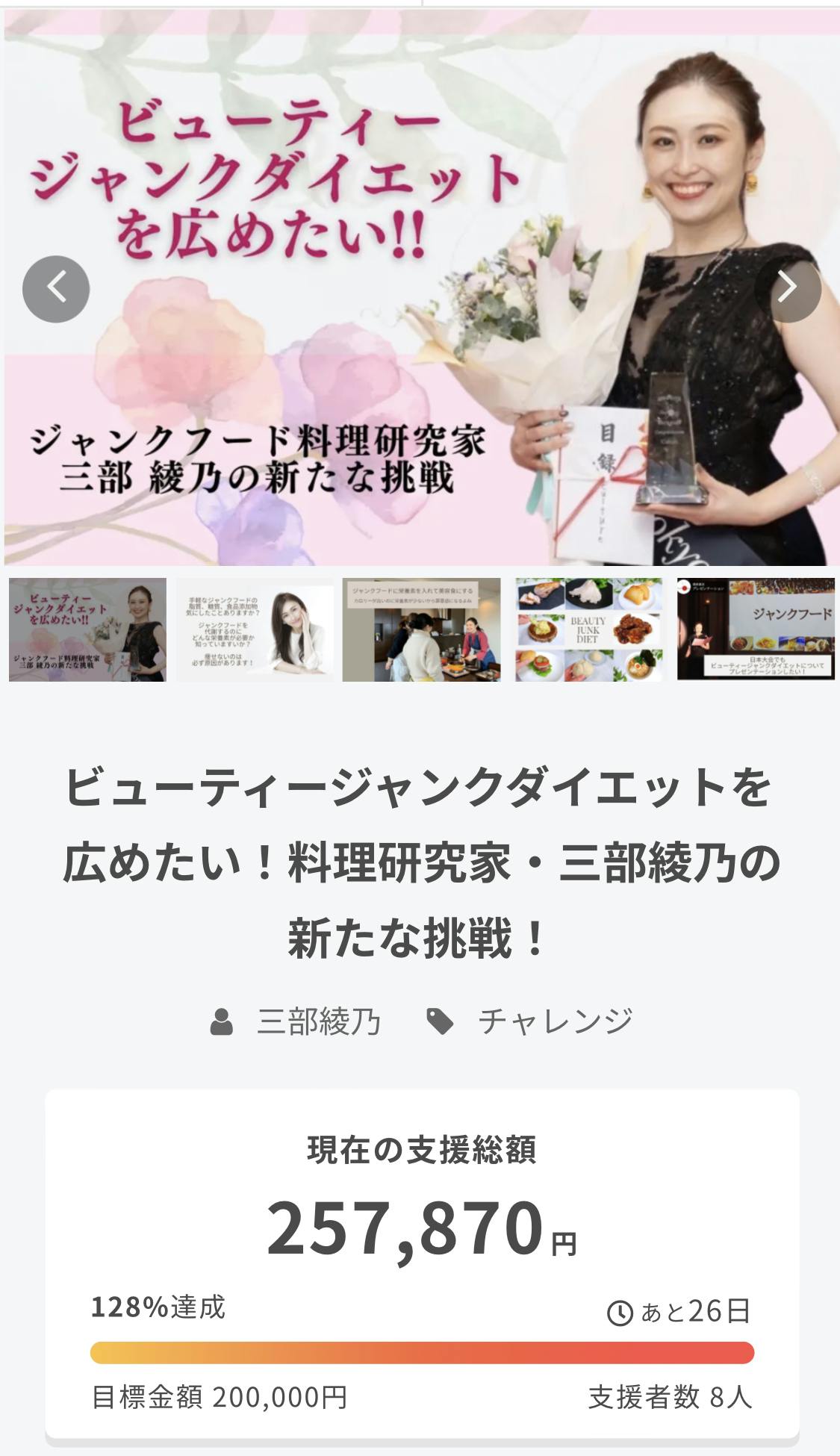Select the second thumbnail with woman portrait
The image size is (840, 1456).
click(x=255, y=629)
